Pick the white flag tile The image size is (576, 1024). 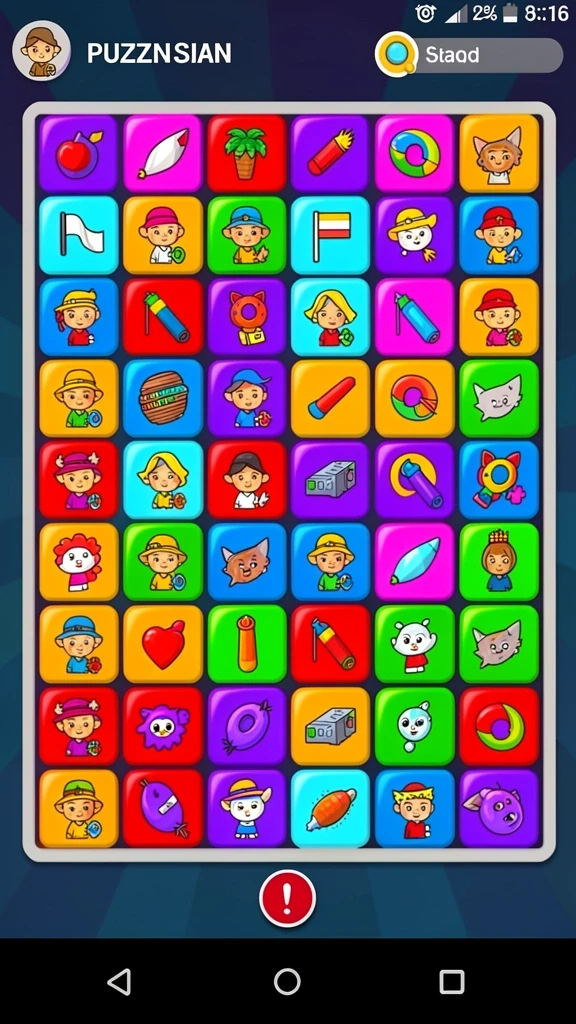pyautogui.click(x=78, y=235)
